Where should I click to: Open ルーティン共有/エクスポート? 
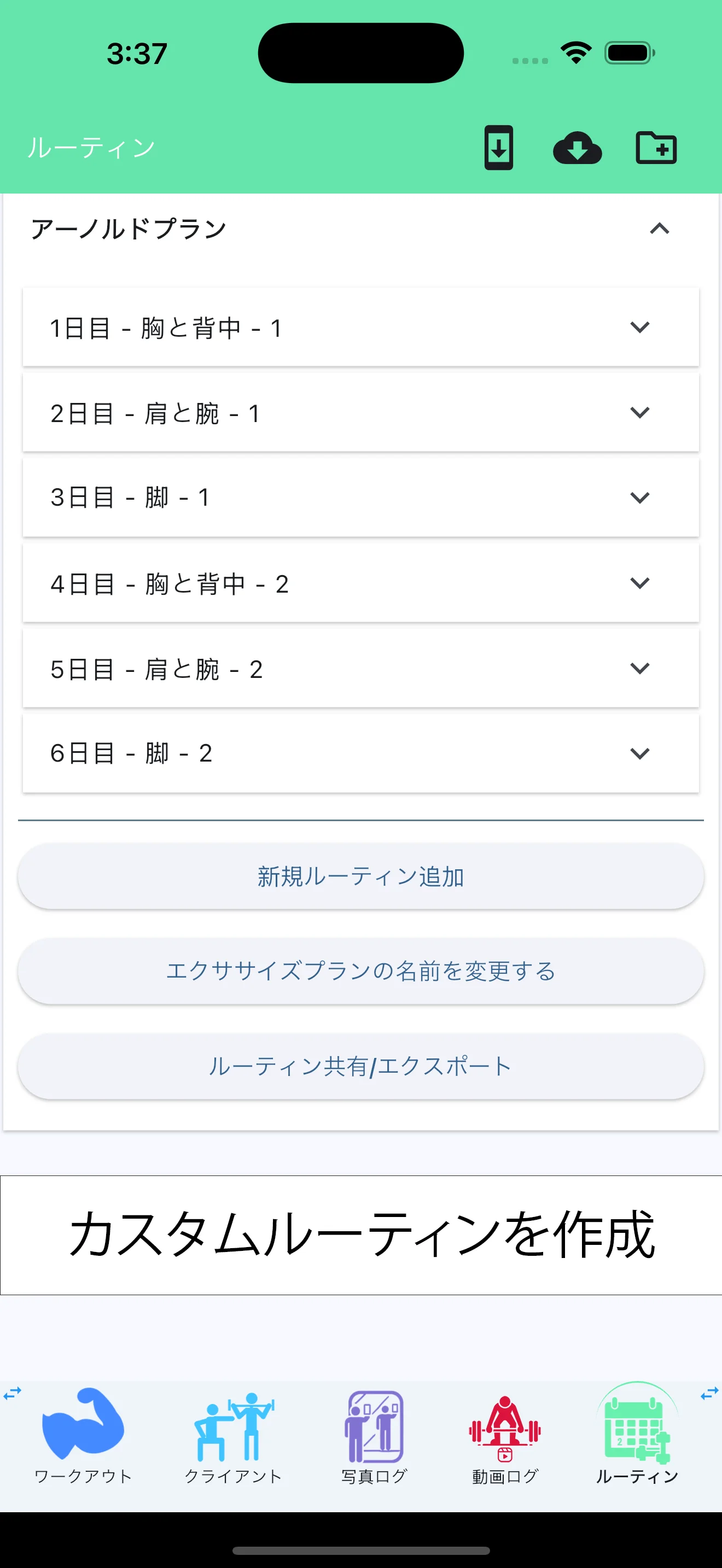click(x=360, y=1067)
